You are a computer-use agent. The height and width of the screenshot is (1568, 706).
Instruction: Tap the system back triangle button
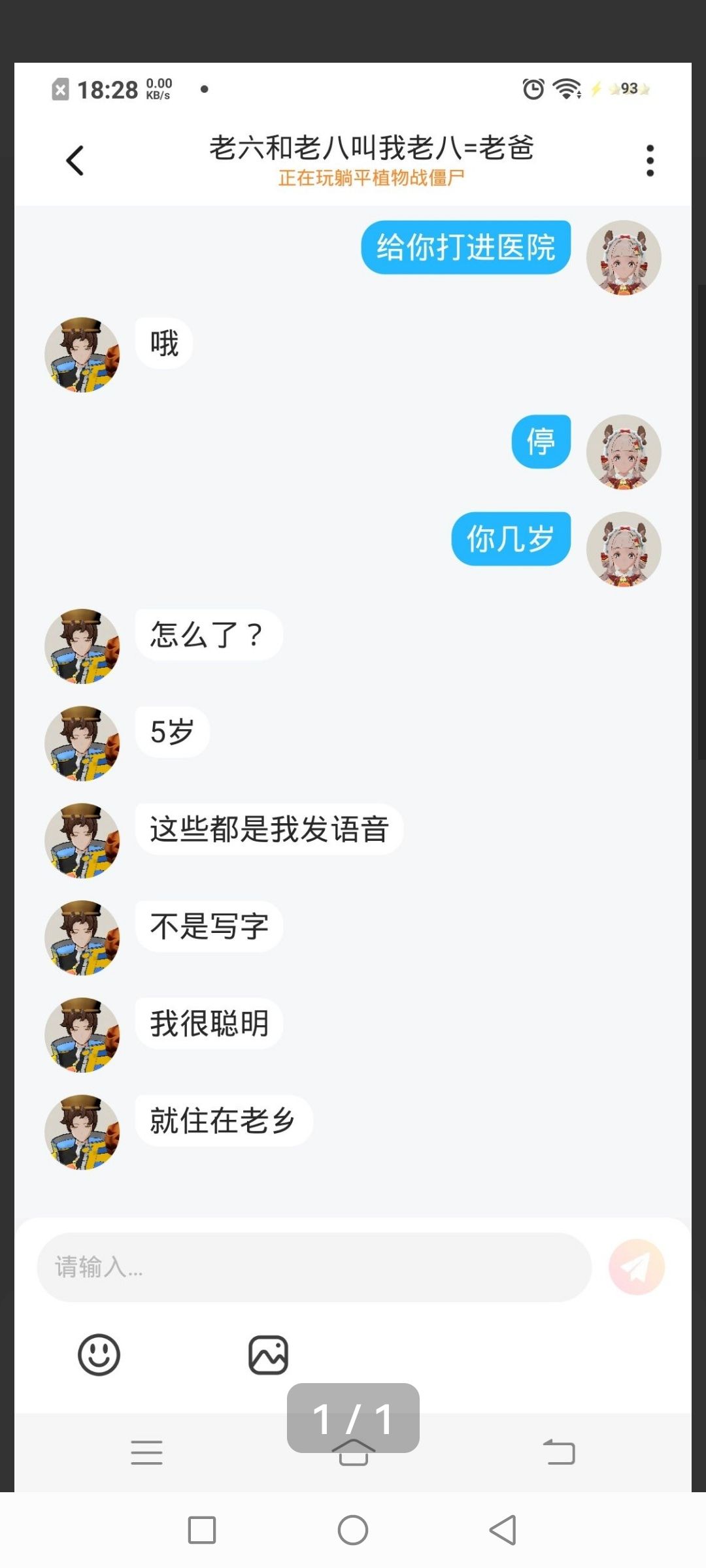503,1529
